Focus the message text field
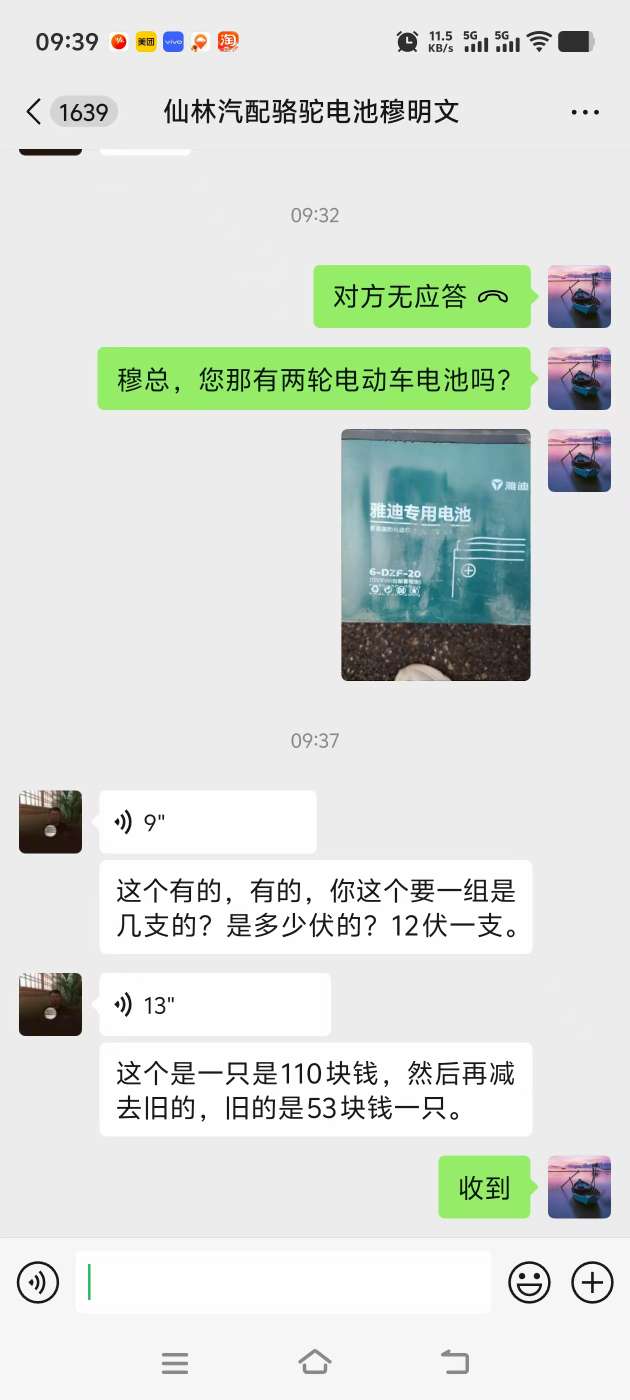Screen dimensions: 630x1400 pos(283,1282)
